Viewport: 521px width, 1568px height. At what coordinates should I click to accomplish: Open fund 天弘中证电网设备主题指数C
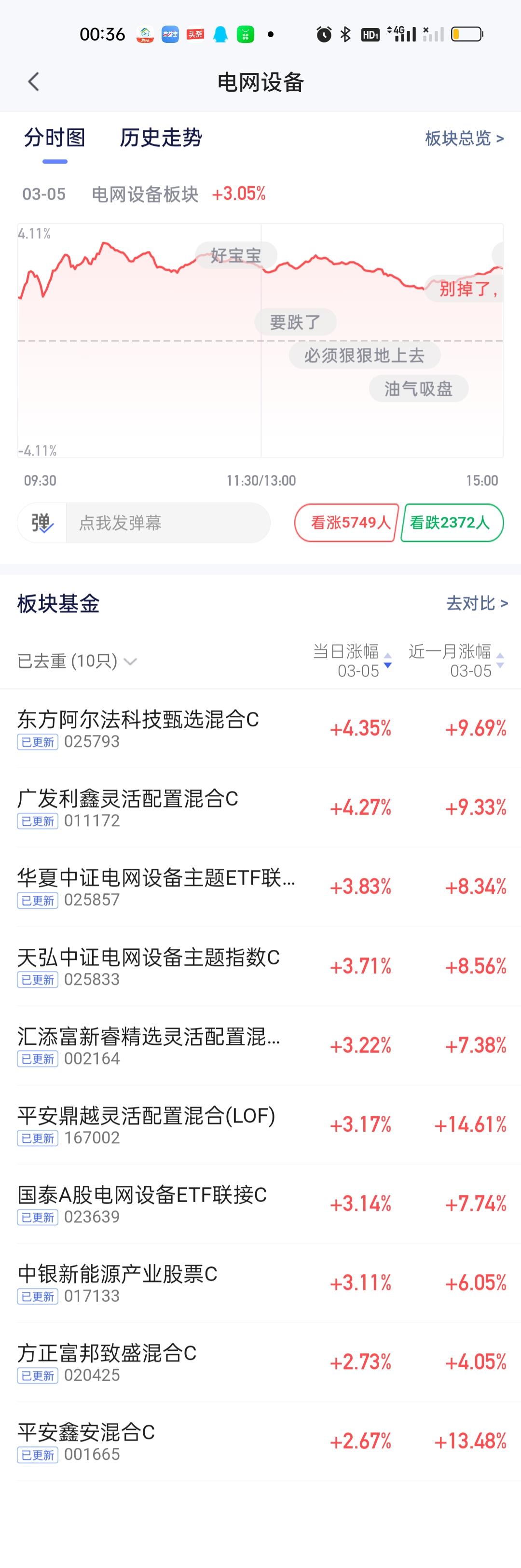click(x=260, y=966)
